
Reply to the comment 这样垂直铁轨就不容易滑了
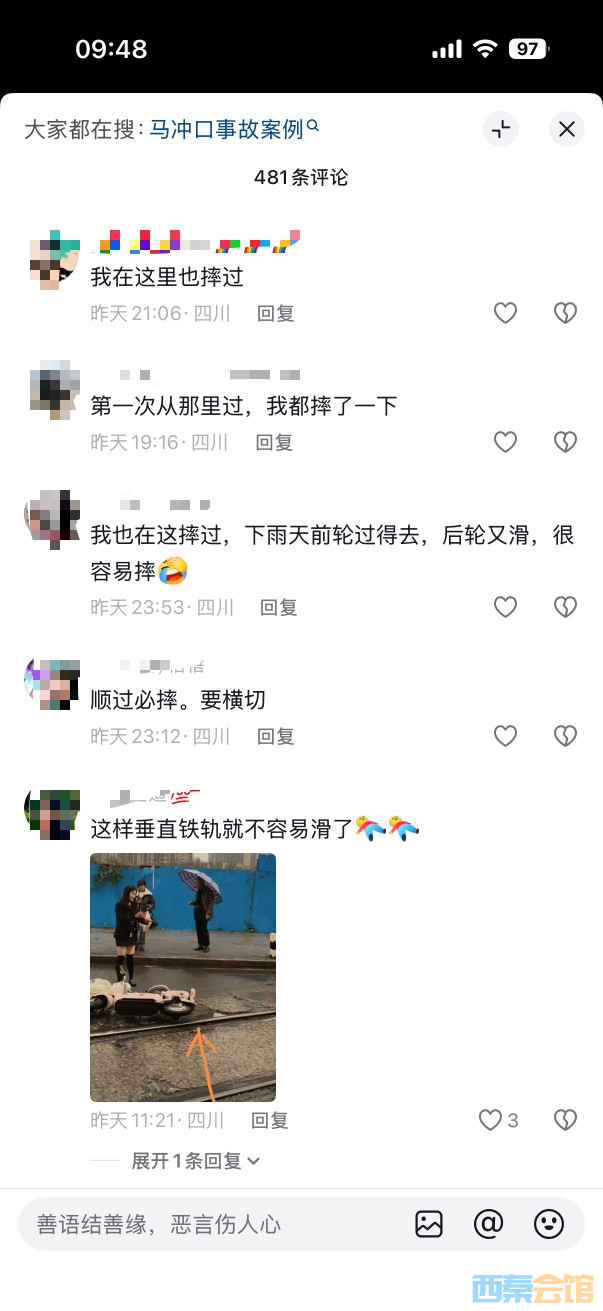270,1120
